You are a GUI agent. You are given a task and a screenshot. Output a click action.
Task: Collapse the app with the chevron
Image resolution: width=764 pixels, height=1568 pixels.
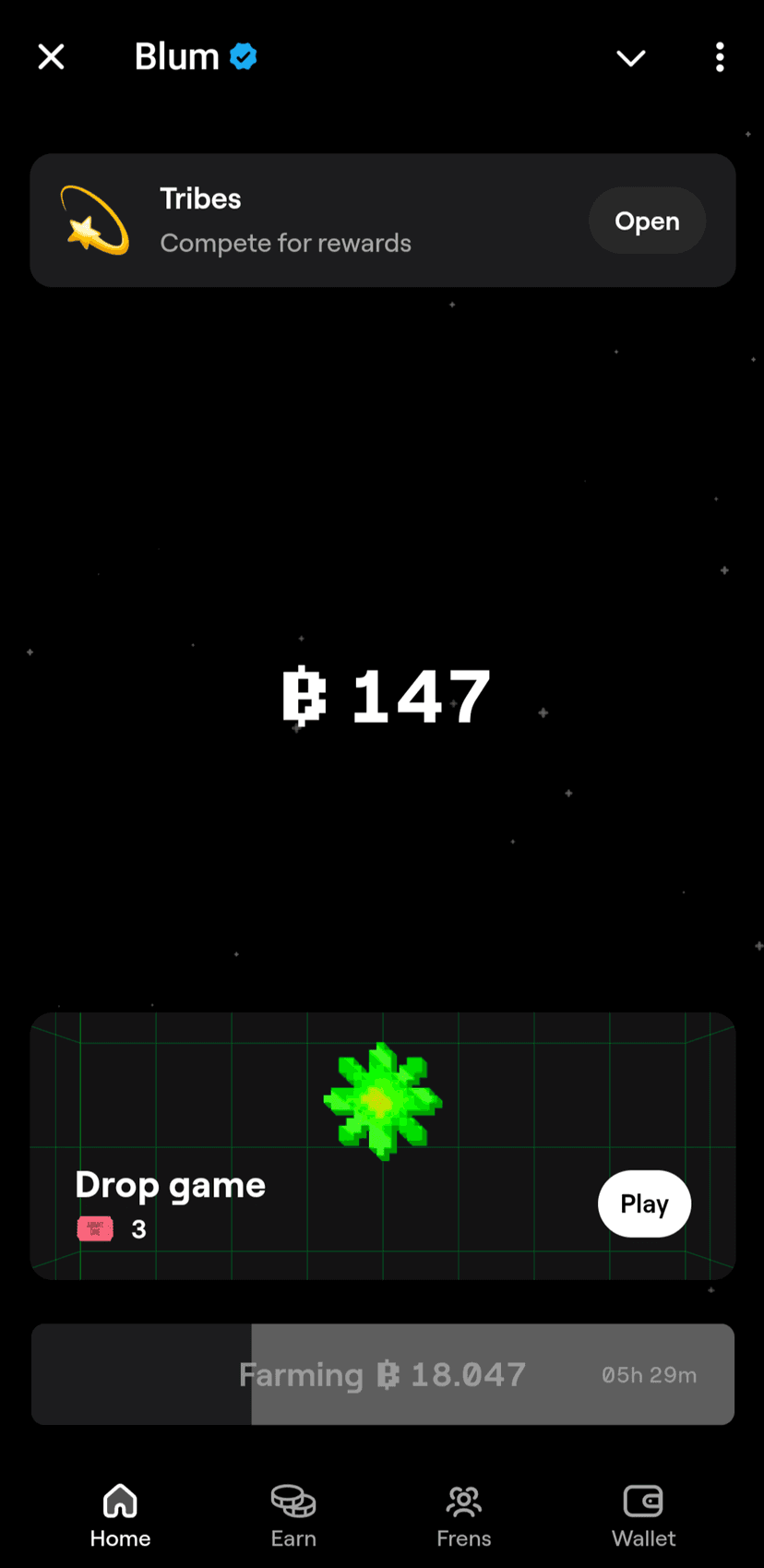click(631, 58)
